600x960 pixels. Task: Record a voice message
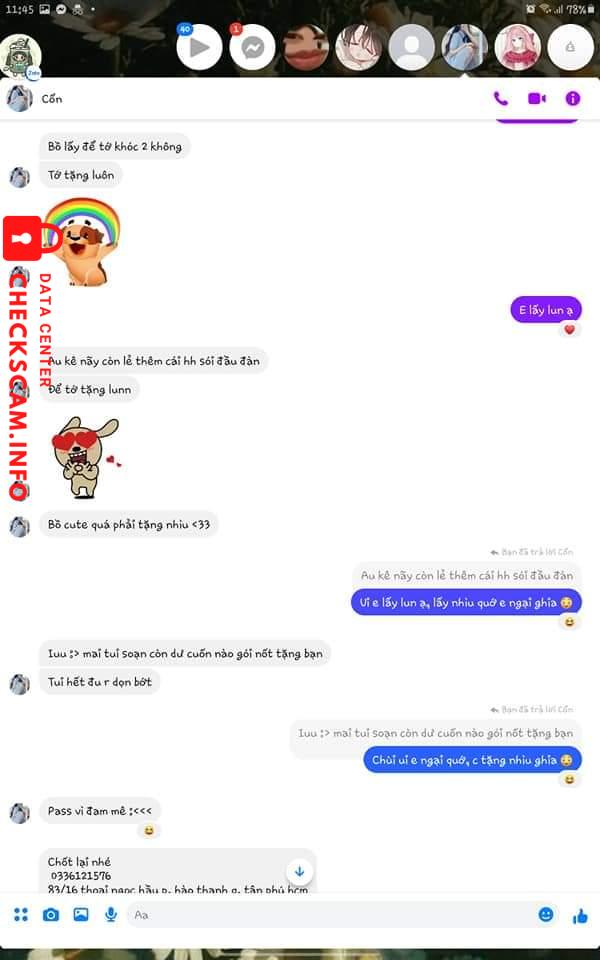111,914
